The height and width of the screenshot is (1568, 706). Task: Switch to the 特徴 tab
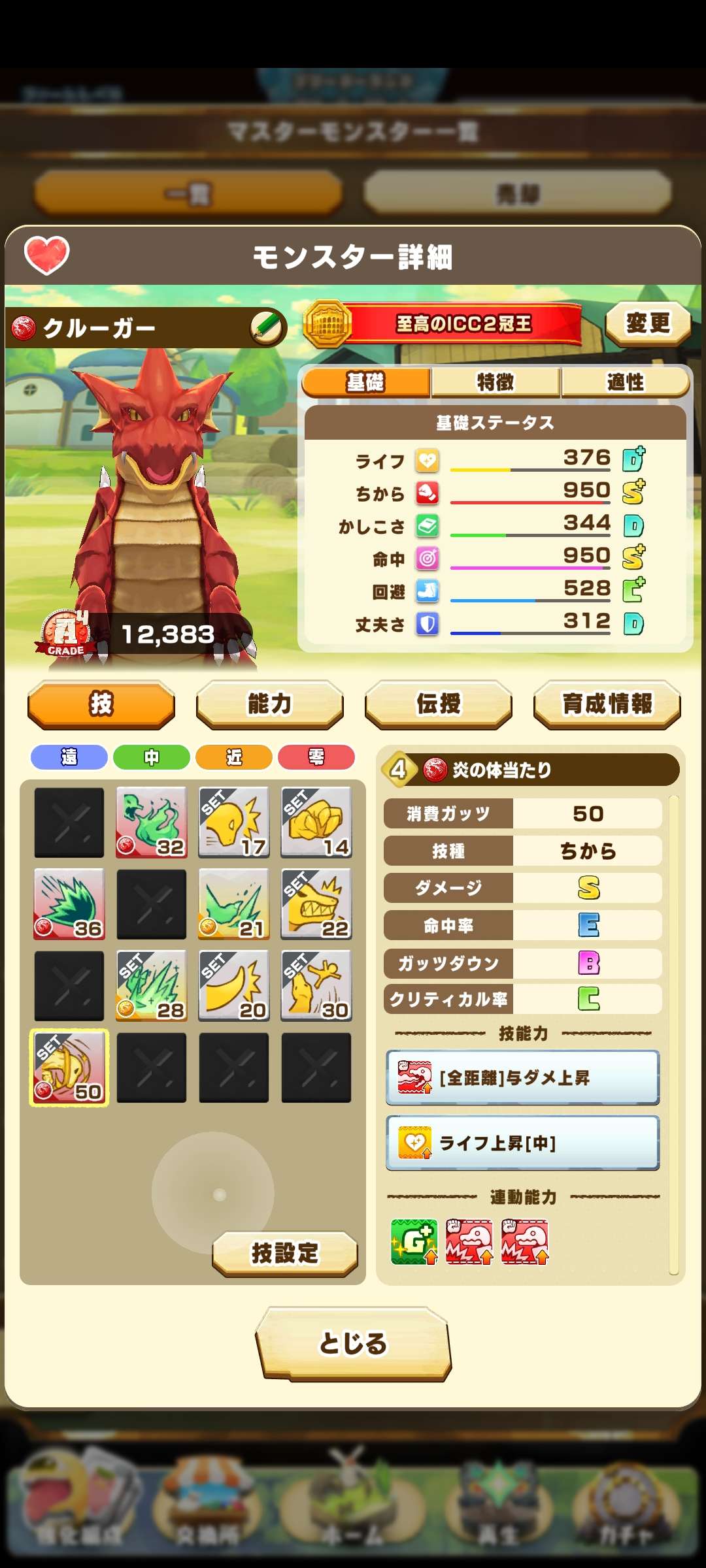495,382
